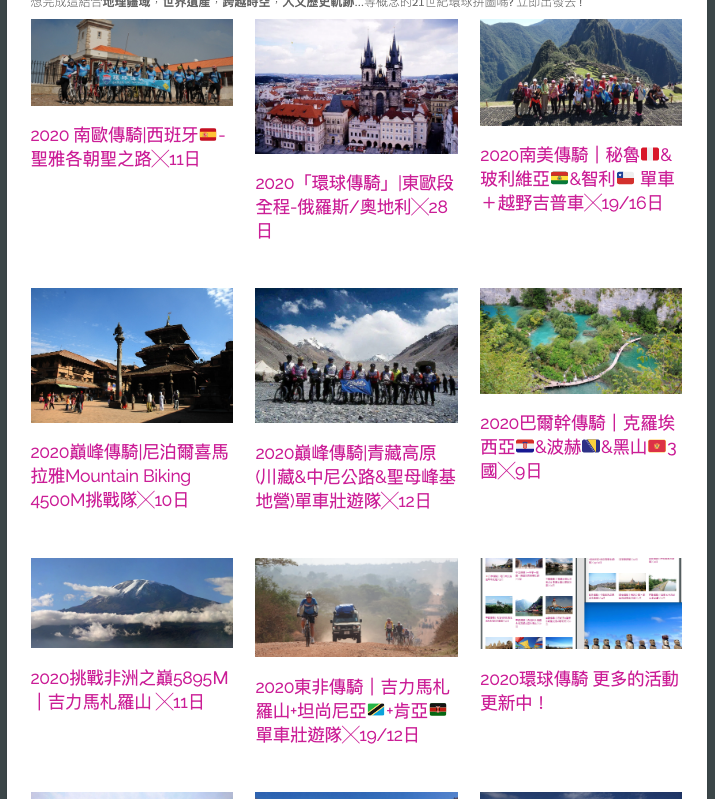Open the 東歐段全程 Prague skyline photo
Image resolution: width=715 pixels, height=799 pixels.
tap(356, 86)
